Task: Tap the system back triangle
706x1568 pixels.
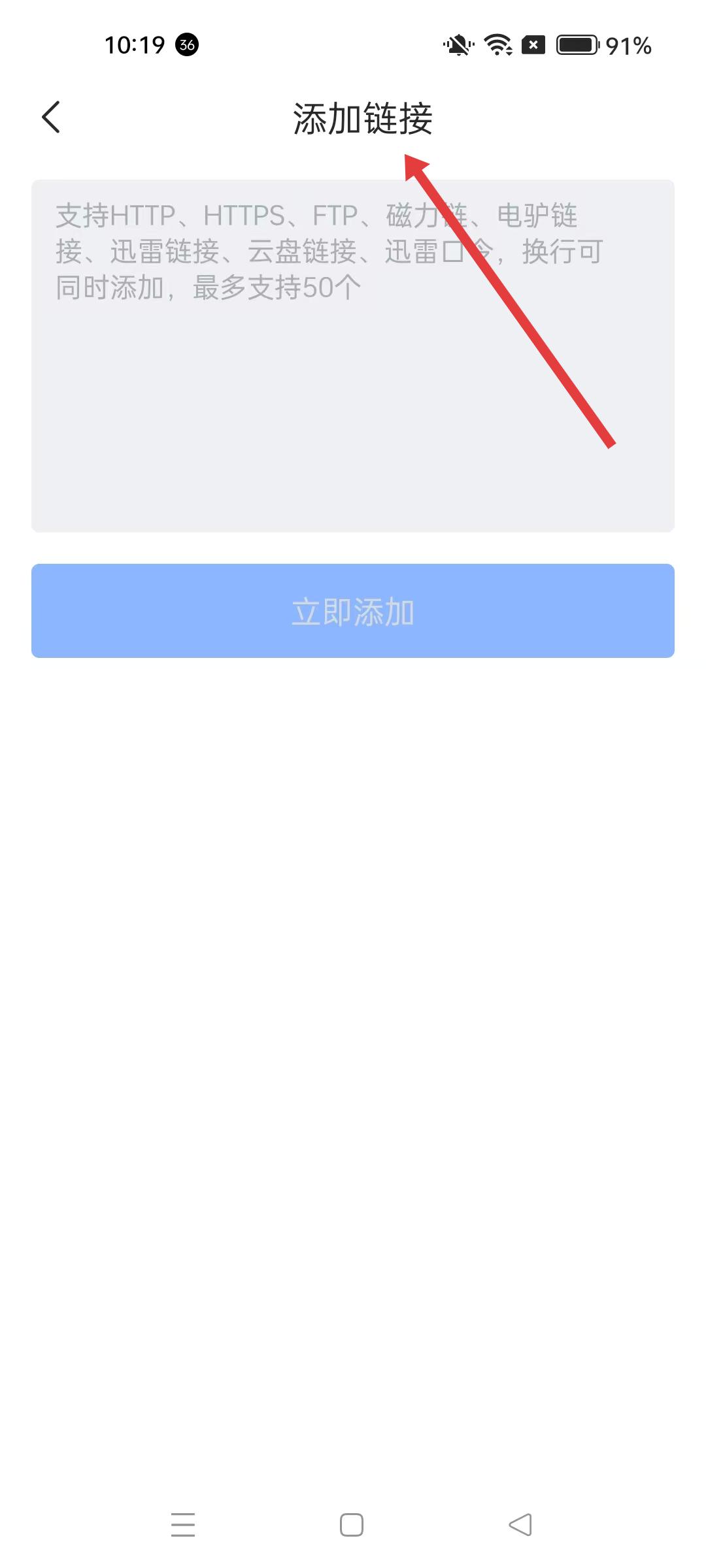Action: [520, 1525]
